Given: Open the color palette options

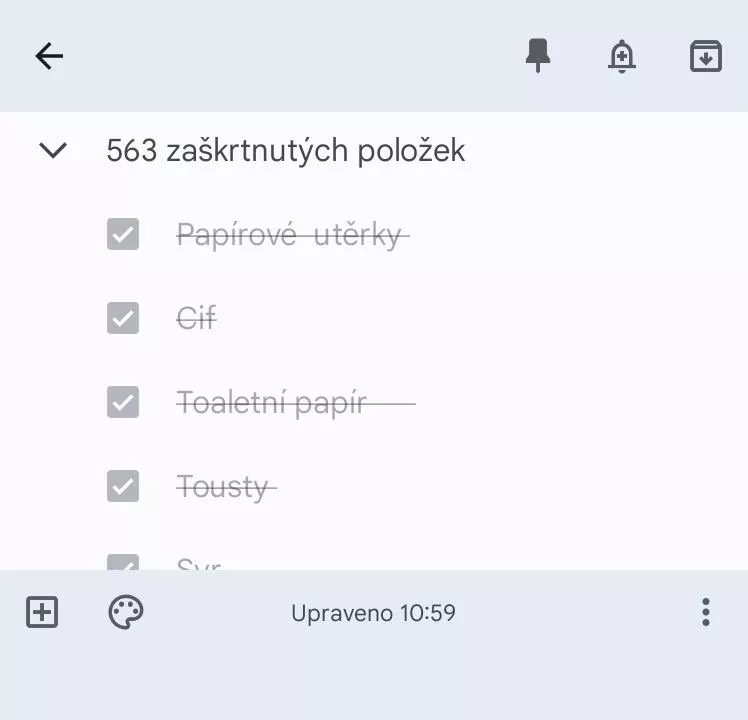Looking at the screenshot, I should 126,612.
